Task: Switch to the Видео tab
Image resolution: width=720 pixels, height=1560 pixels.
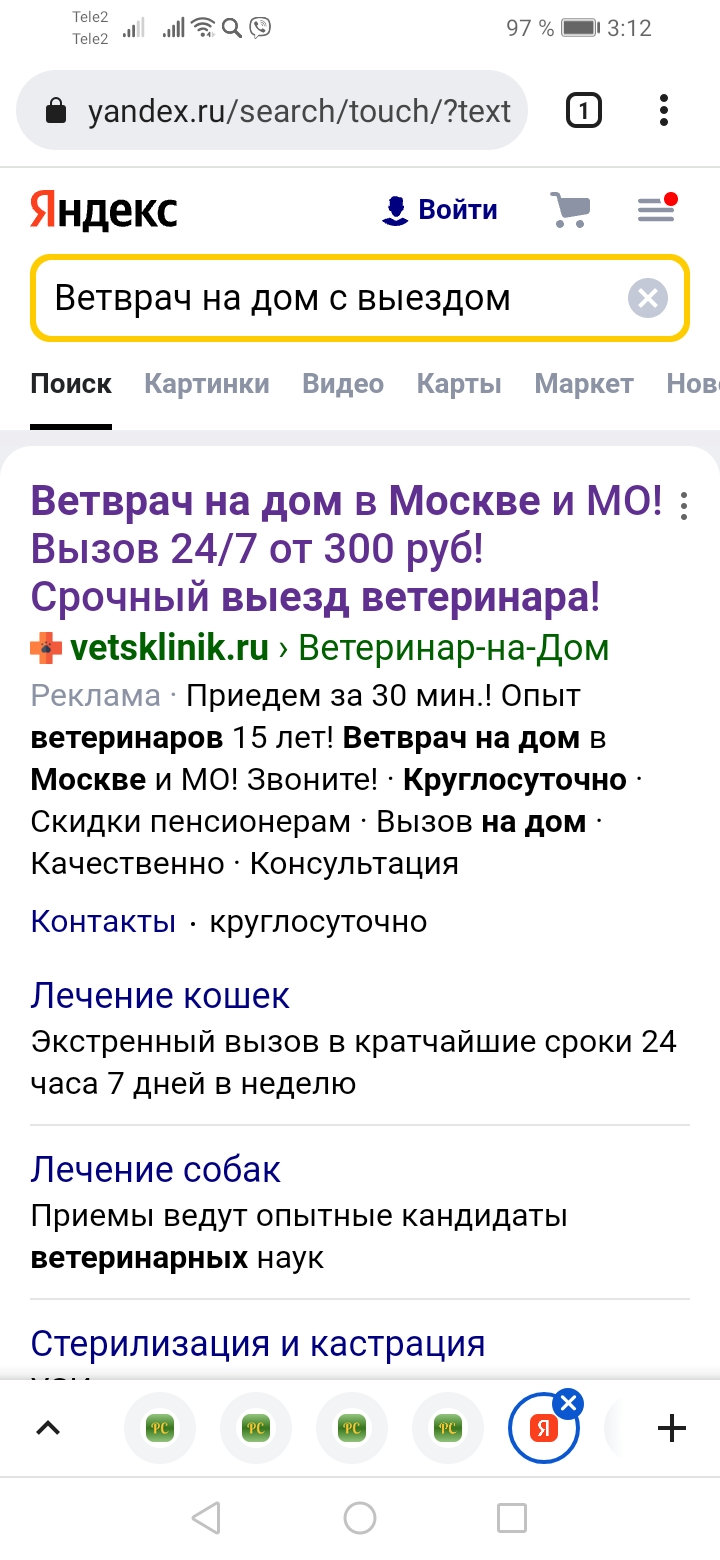Action: [343, 384]
